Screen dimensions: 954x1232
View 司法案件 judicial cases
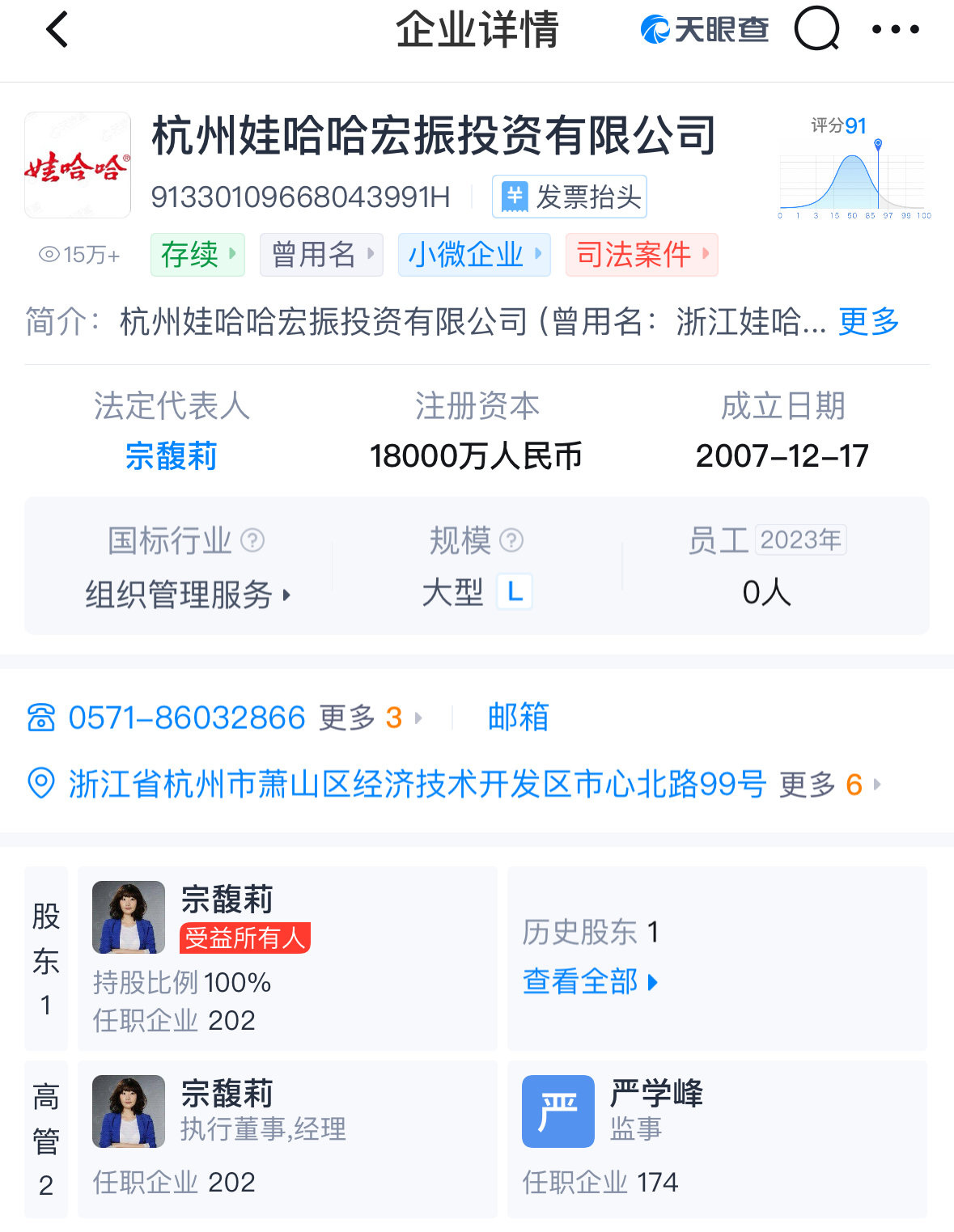[642, 255]
